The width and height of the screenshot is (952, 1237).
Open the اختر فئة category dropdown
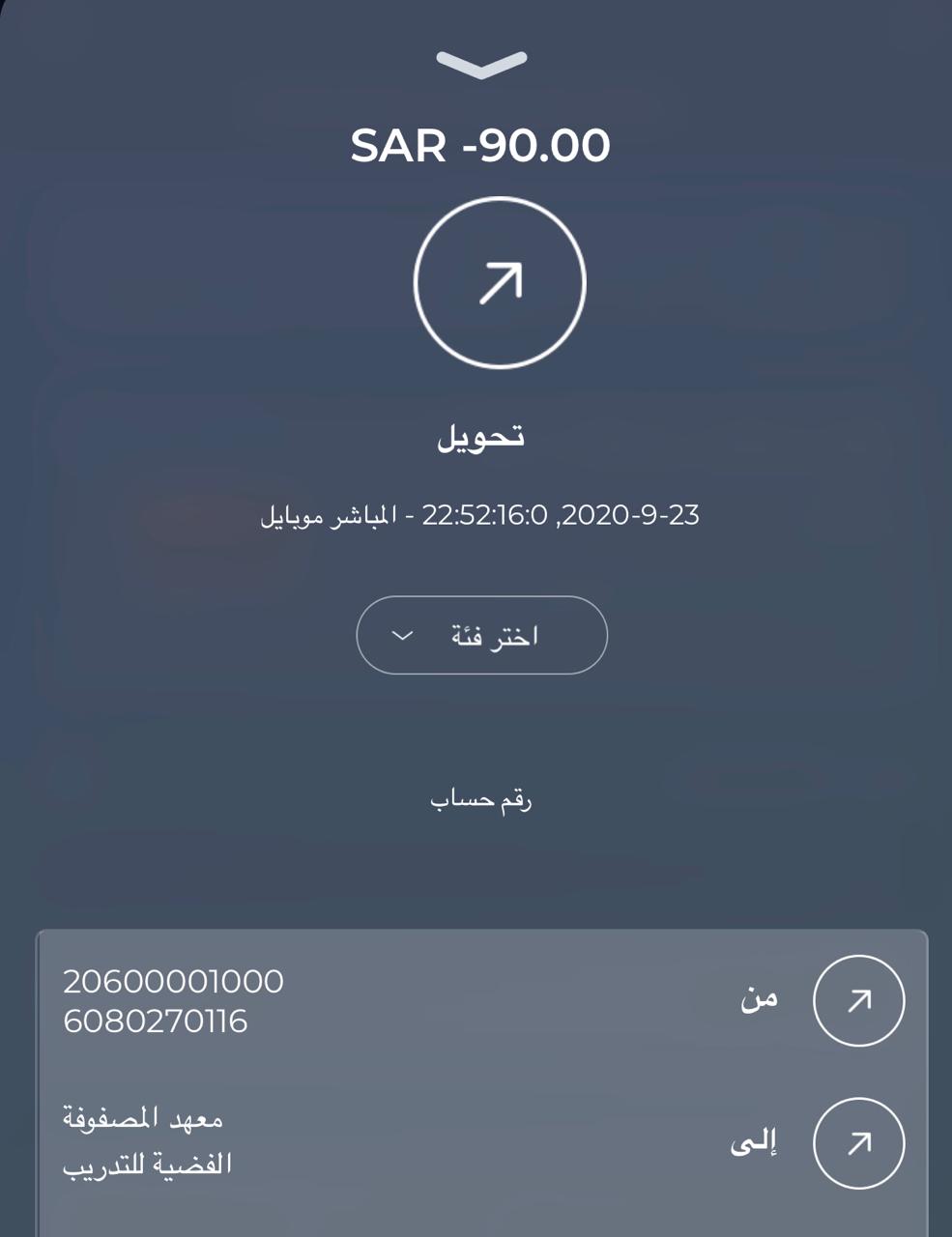(481, 635)
